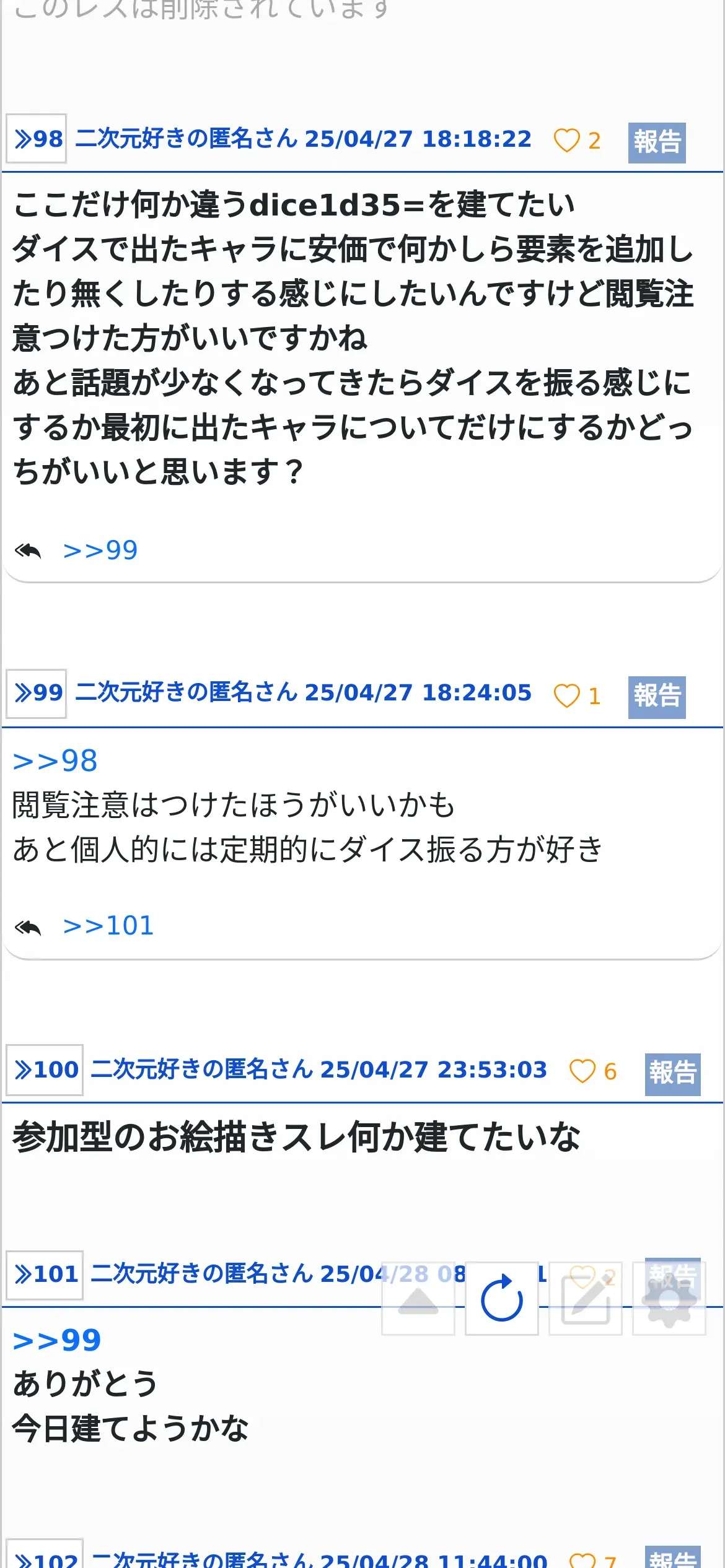Reload the thread with the refresh button

coord(502,1298)
